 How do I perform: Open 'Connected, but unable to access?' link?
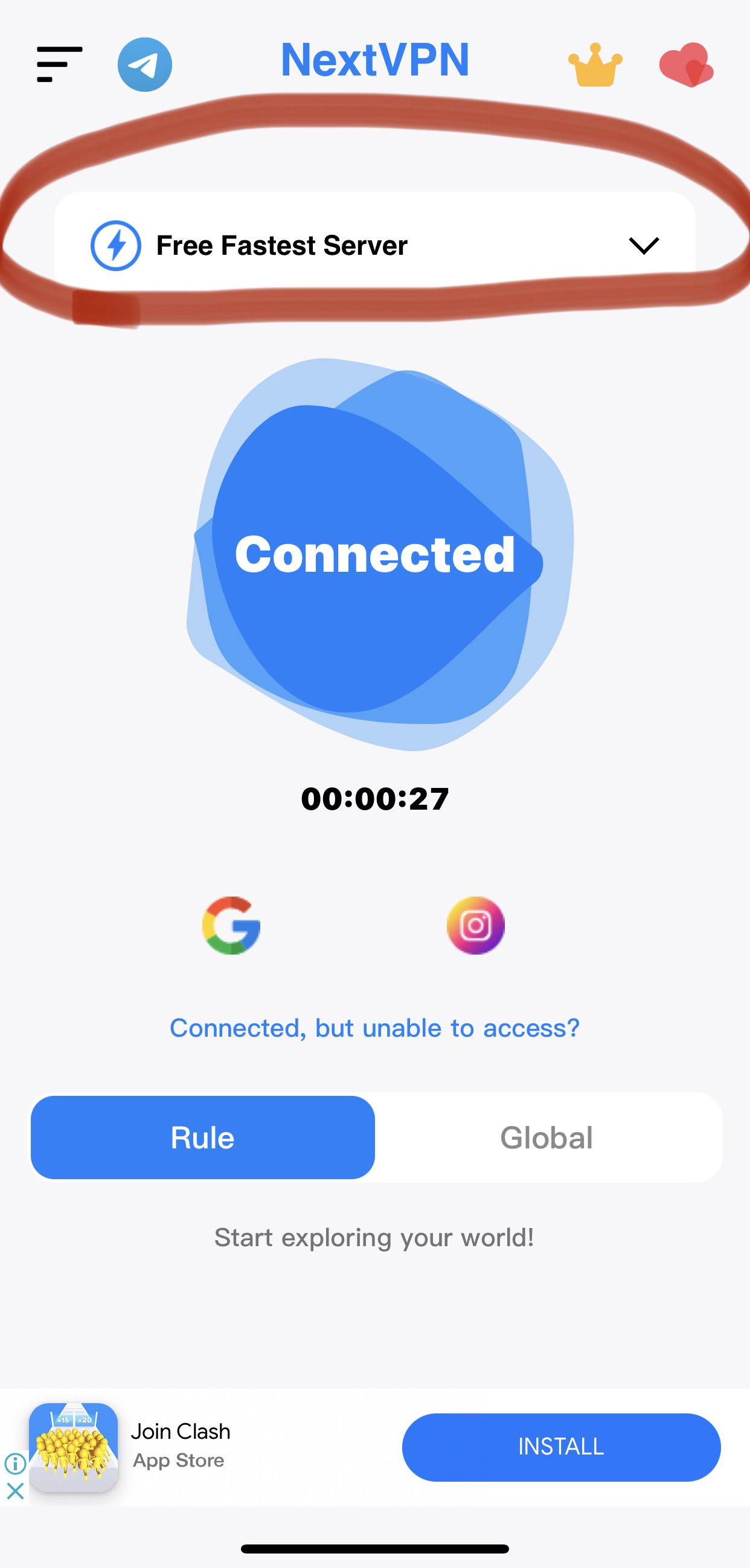(x=374, y=1028)
